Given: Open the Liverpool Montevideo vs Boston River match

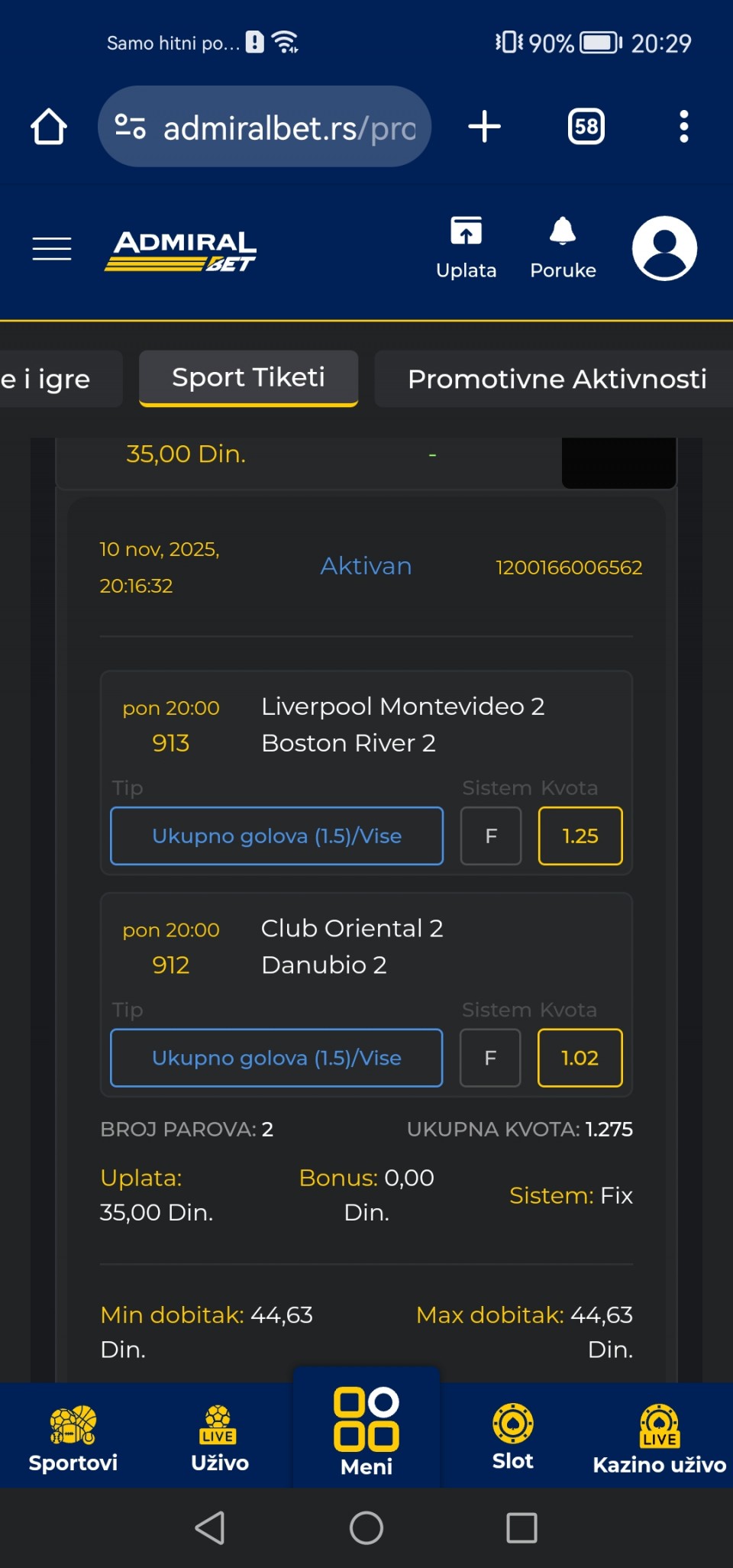Looking at the screenshot, I should [x=402, y=724].
